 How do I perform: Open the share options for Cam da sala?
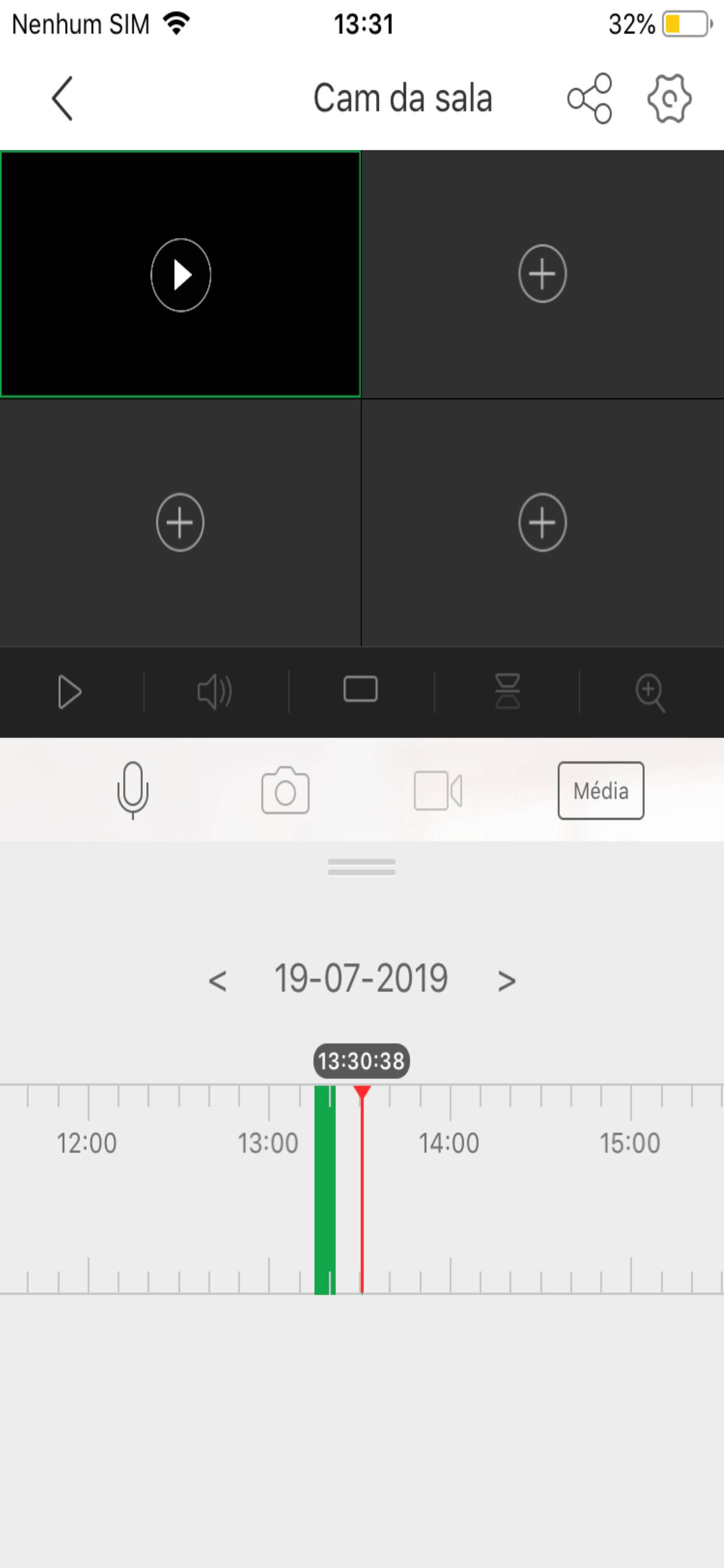[x=589, y=97]
